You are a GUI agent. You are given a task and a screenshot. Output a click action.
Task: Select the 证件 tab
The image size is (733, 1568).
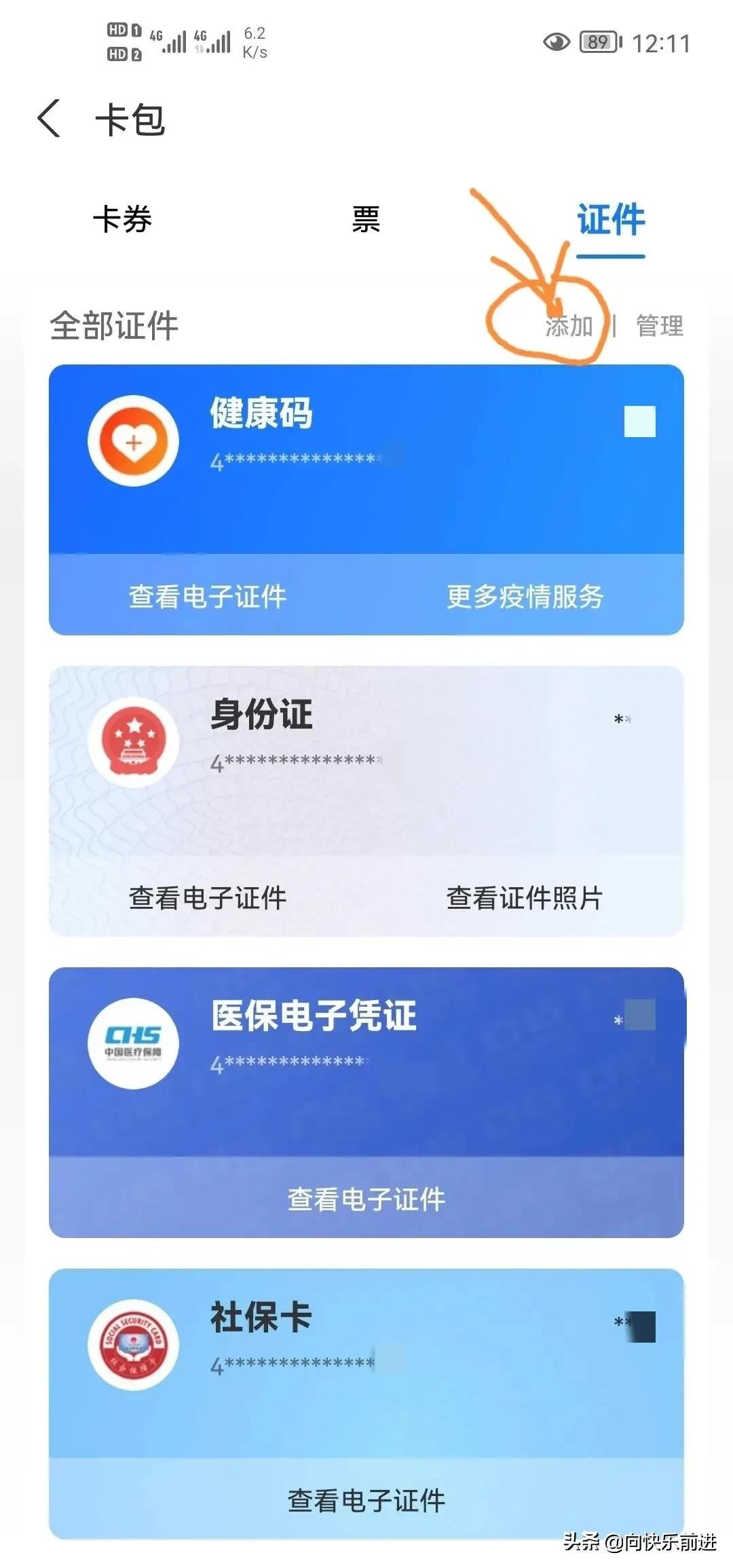point(610,219)
